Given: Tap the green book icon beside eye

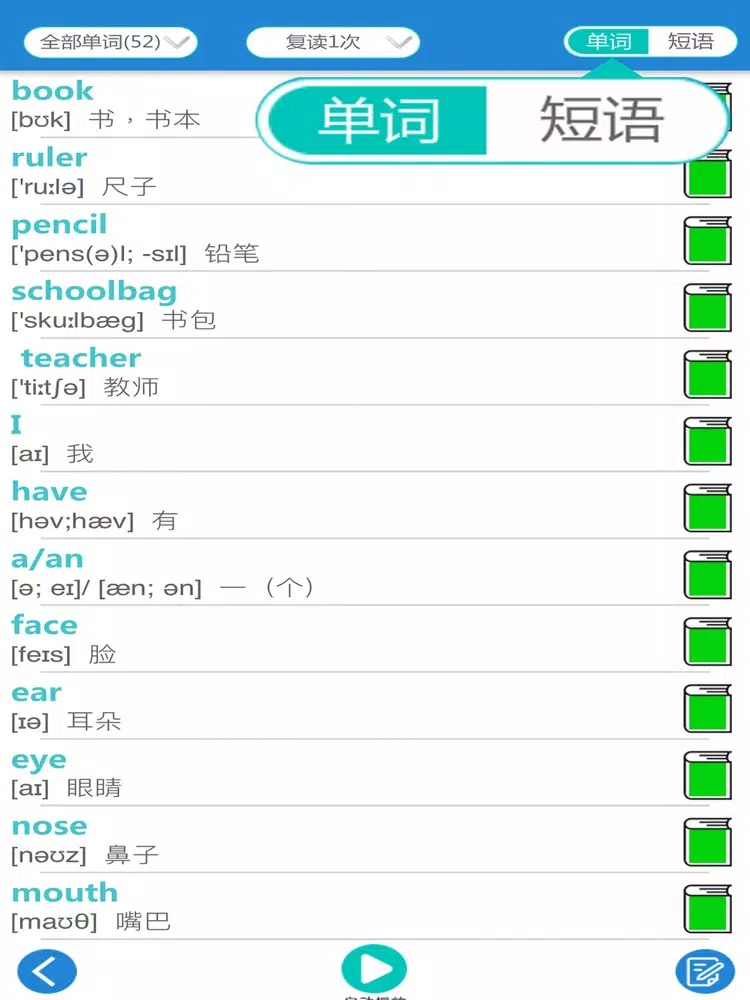Looking at the screenshot, I should click(707, 776).
